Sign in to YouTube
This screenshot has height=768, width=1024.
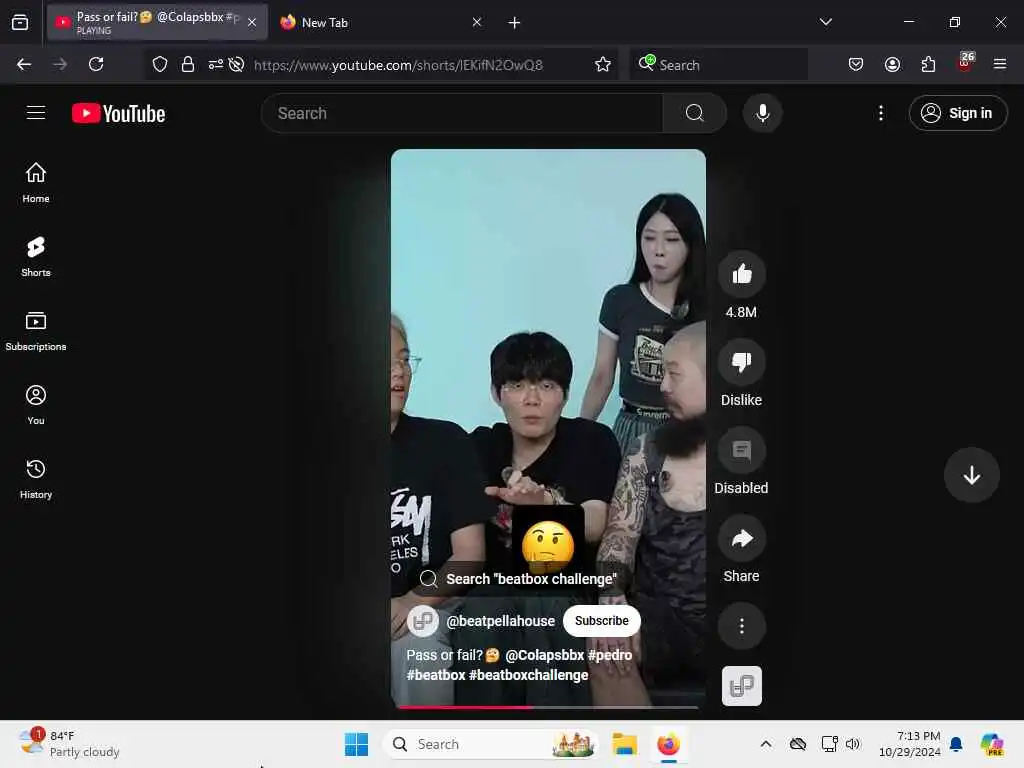coord(957,113)
